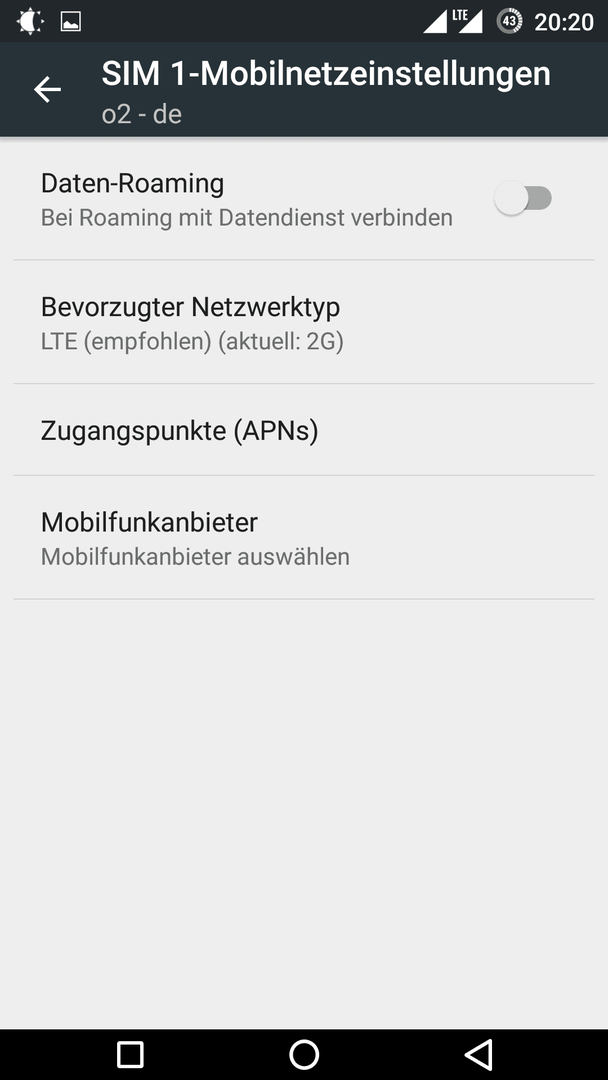
Task: Go back using the app bar arrow
Action: pos(48,90)
